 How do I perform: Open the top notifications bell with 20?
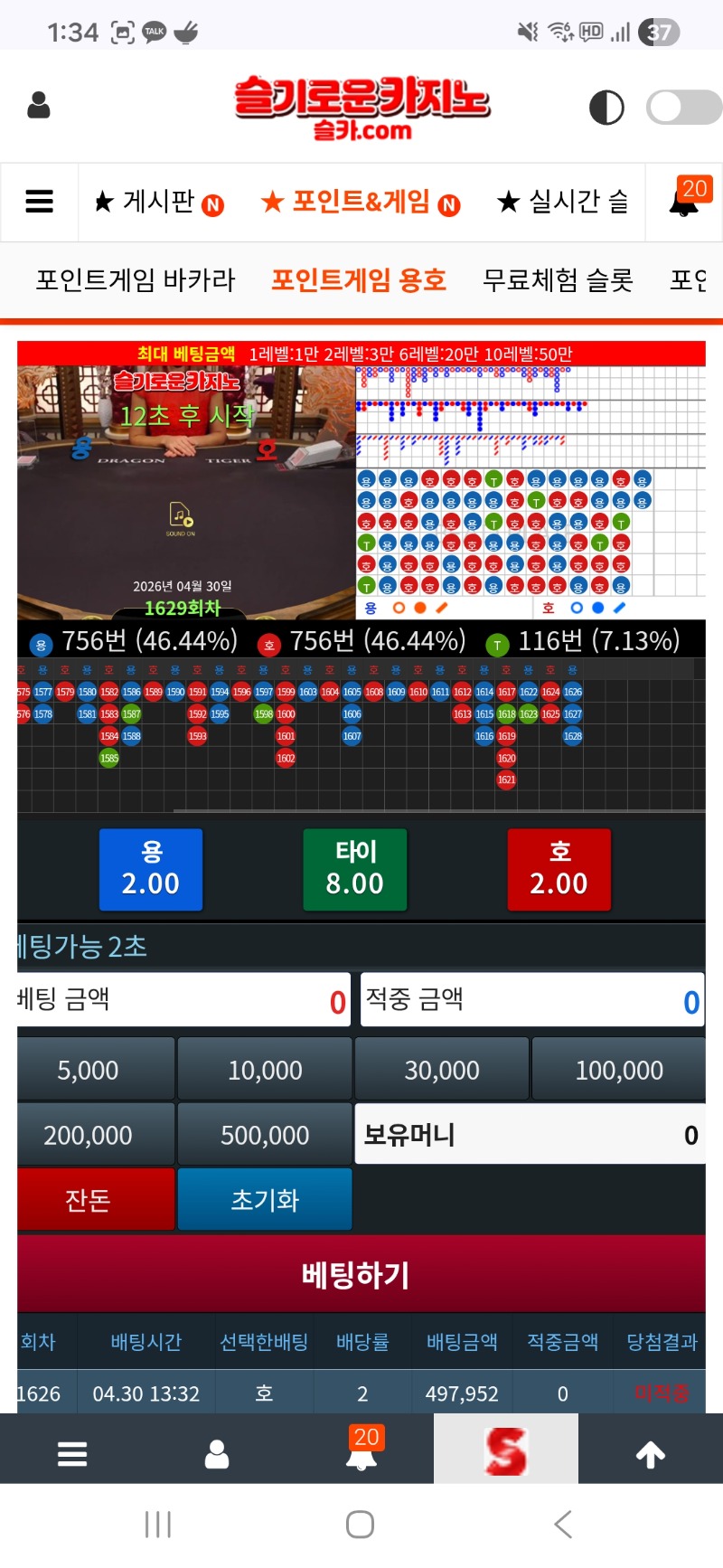[686, 199]
